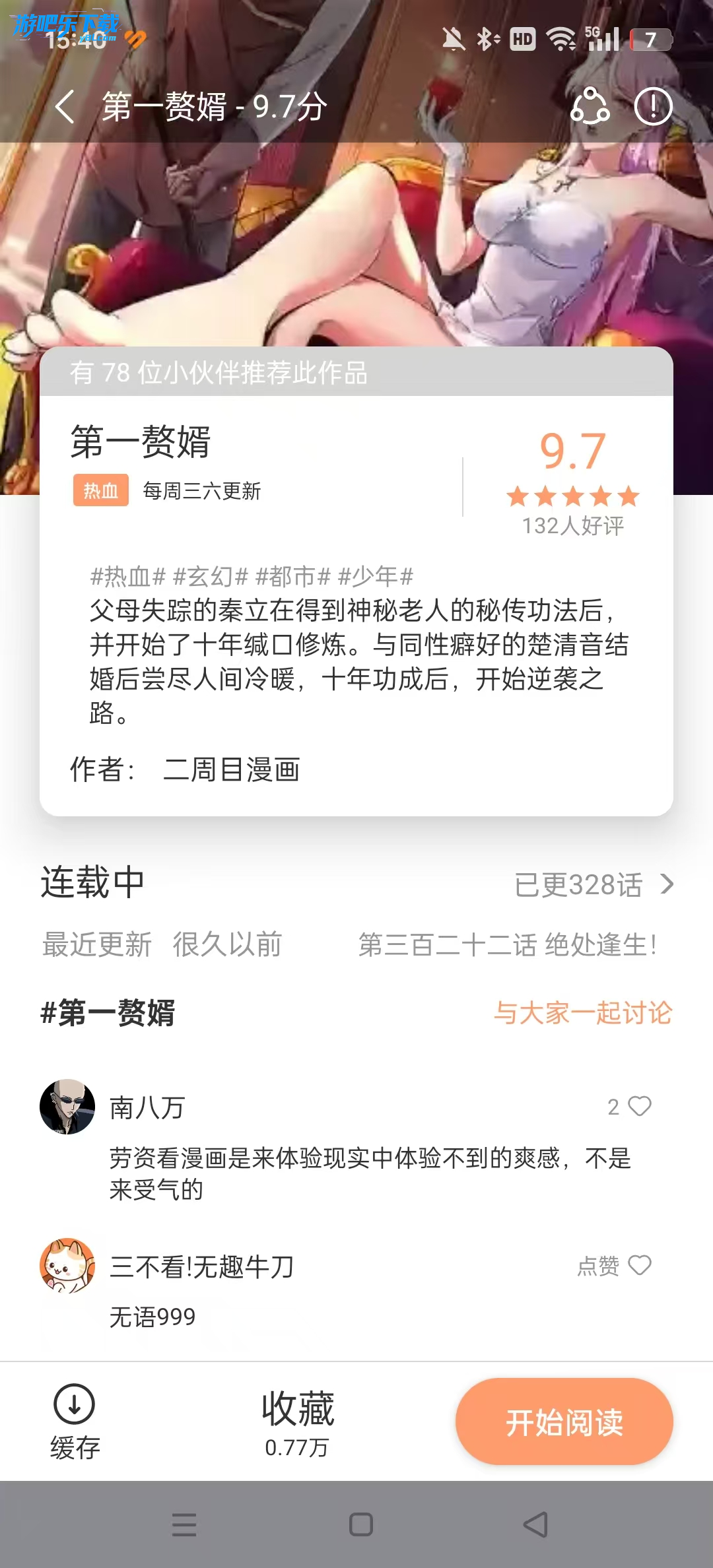
Task: Tap the 热血 genre tag
Action: point(100,490)
